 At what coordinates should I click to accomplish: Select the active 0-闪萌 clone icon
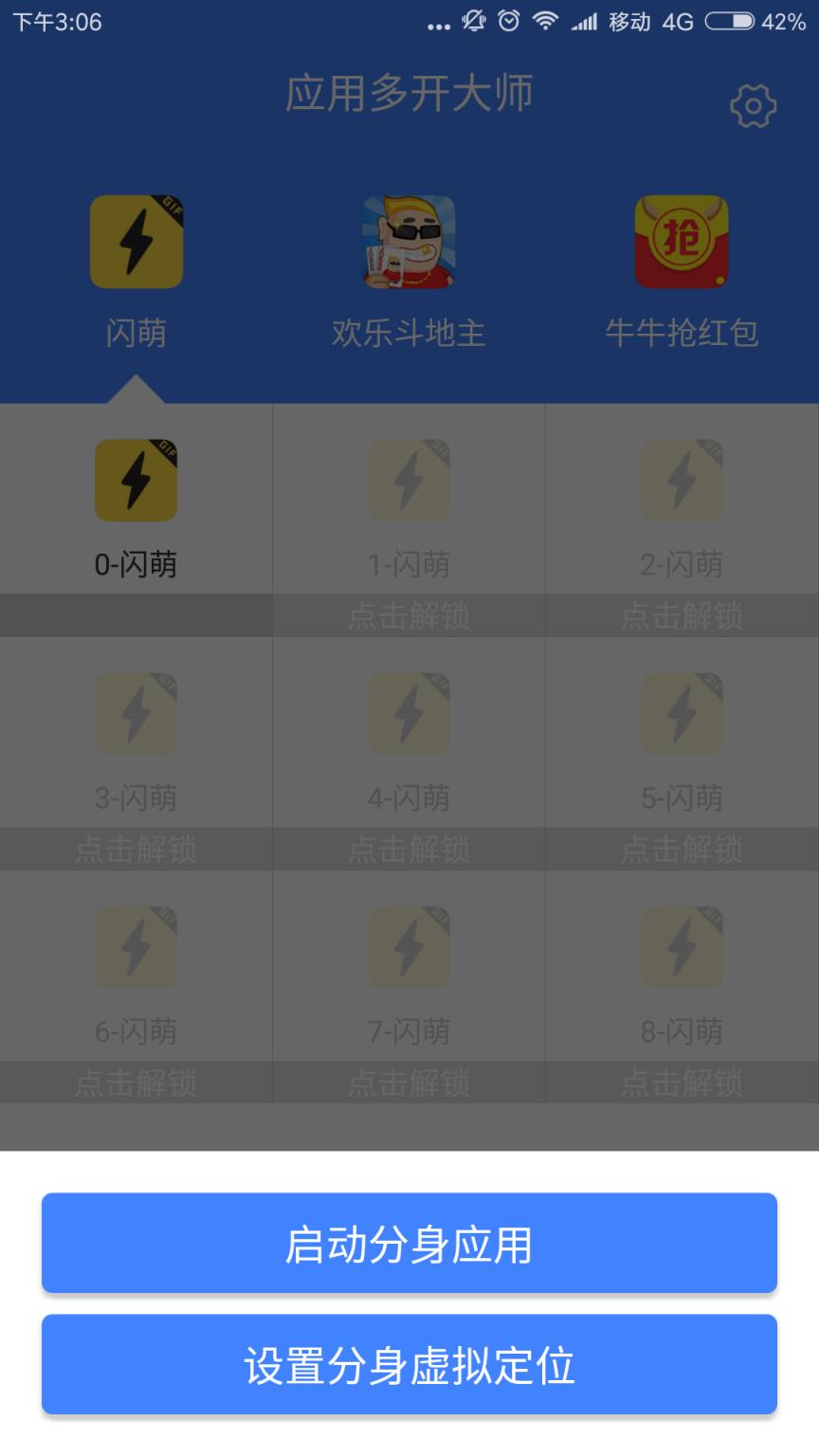tap(136, 481)
